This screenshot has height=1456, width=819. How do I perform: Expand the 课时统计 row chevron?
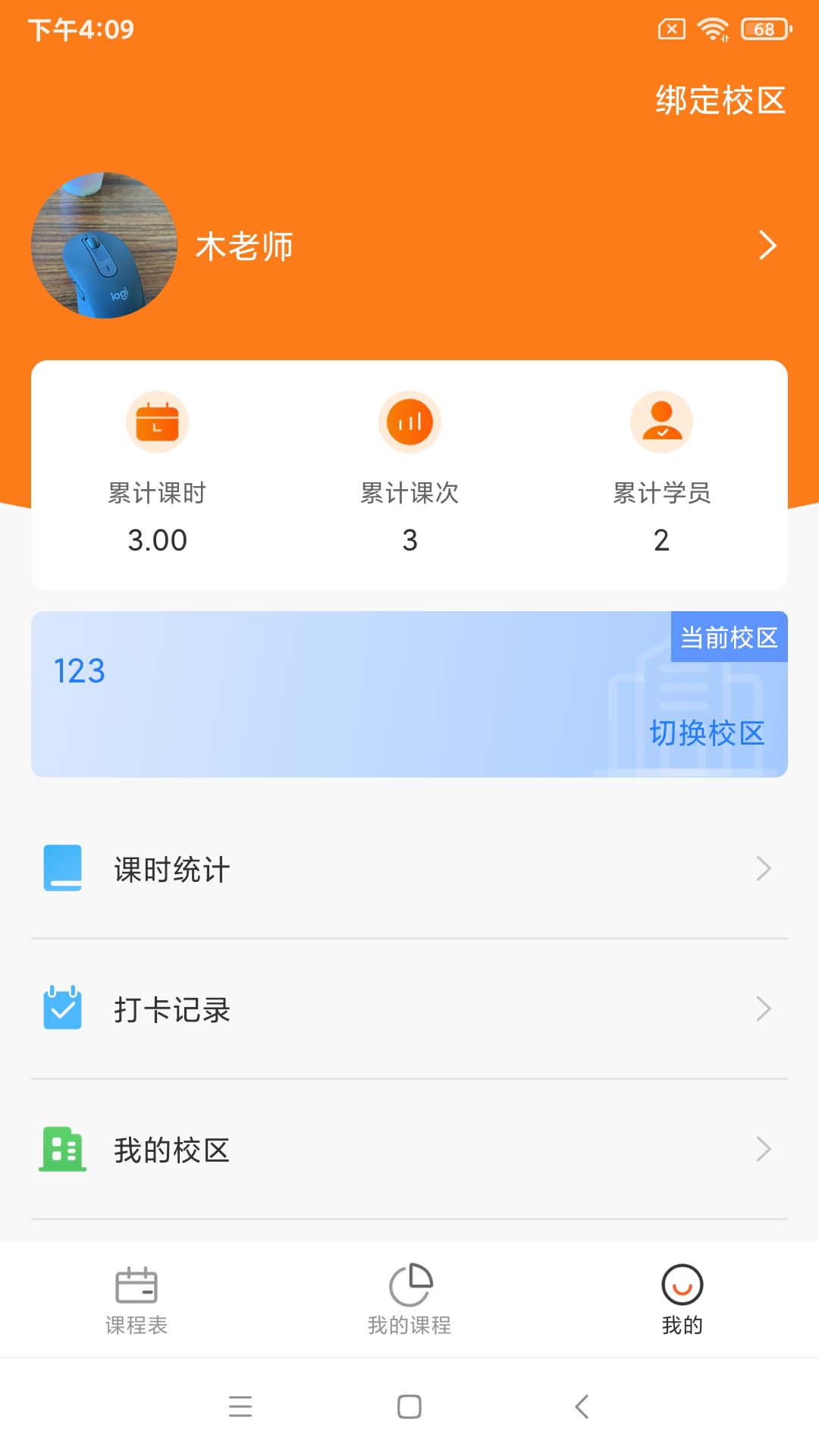coord(764,869)
